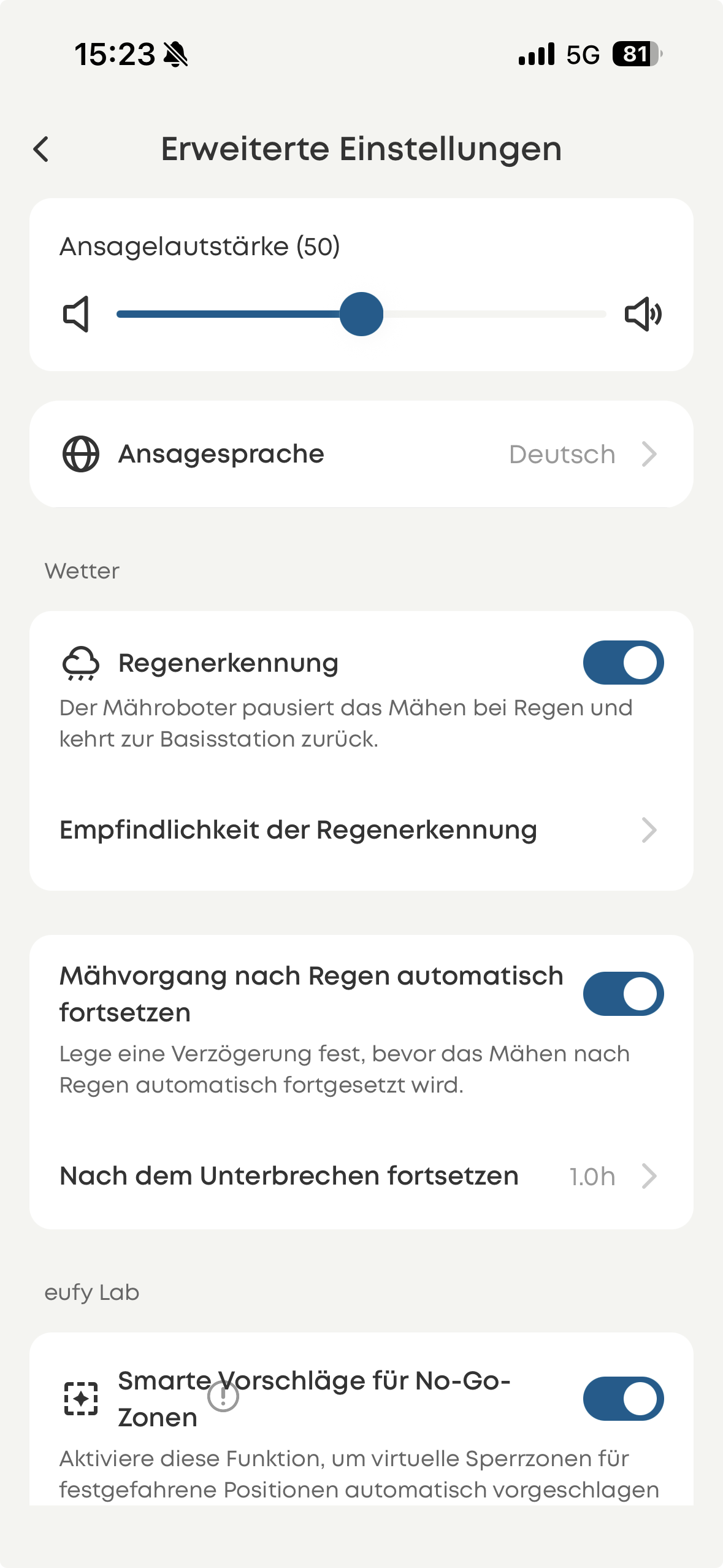Tap the muted notification bell in the status bar

pyautogui.click(x=176, y=54)
